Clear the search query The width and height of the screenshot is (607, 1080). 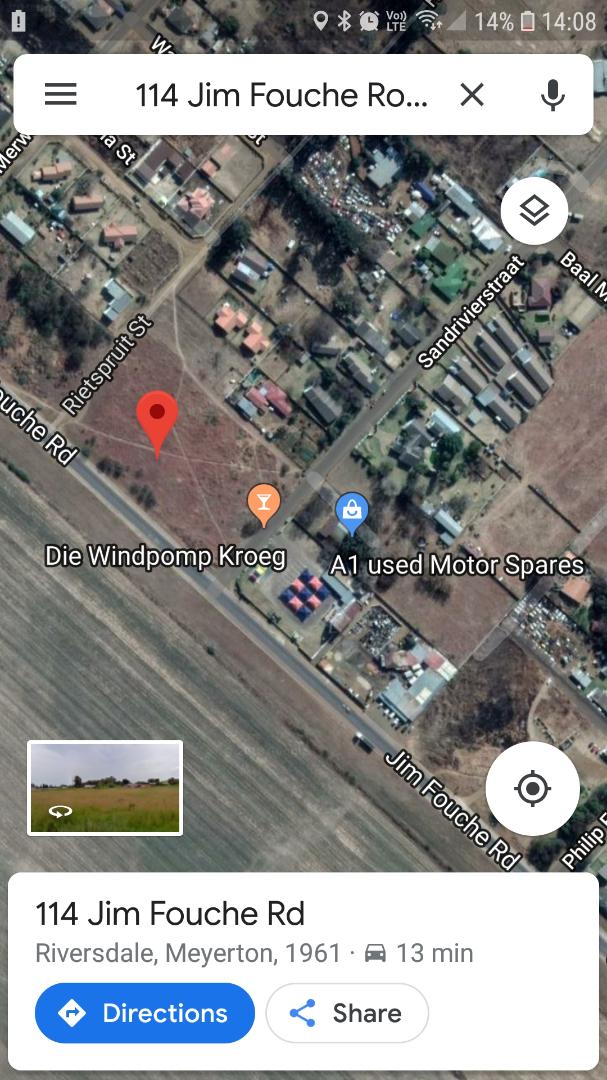(x=472, y=95)
